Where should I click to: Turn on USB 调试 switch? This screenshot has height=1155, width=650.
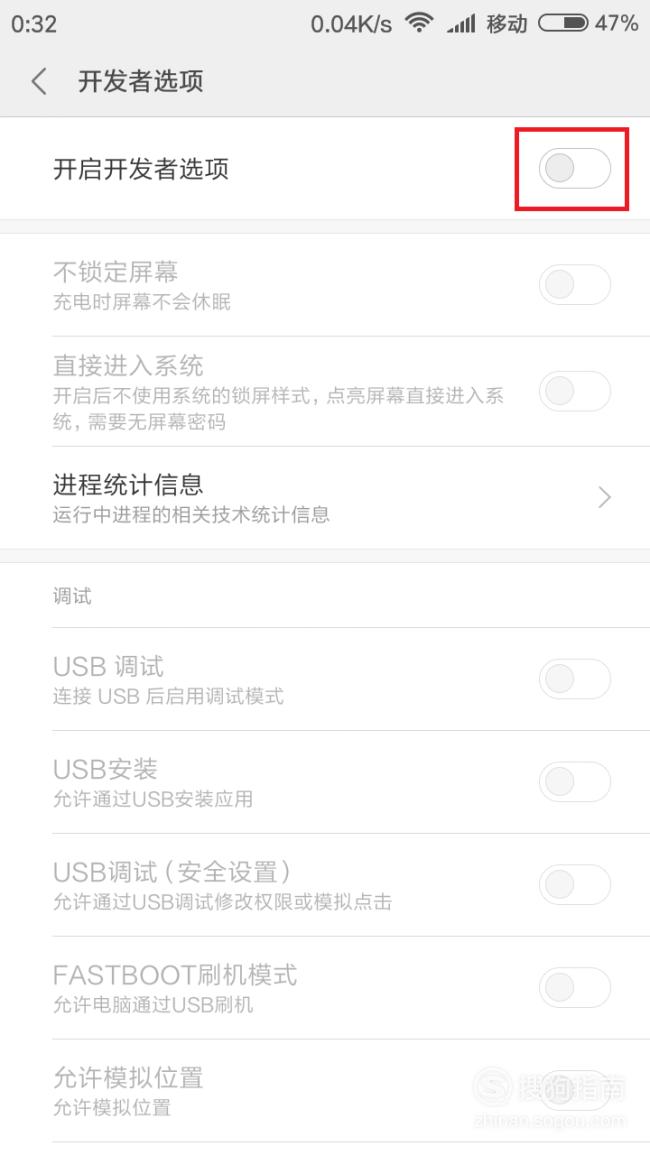point(574,679)
